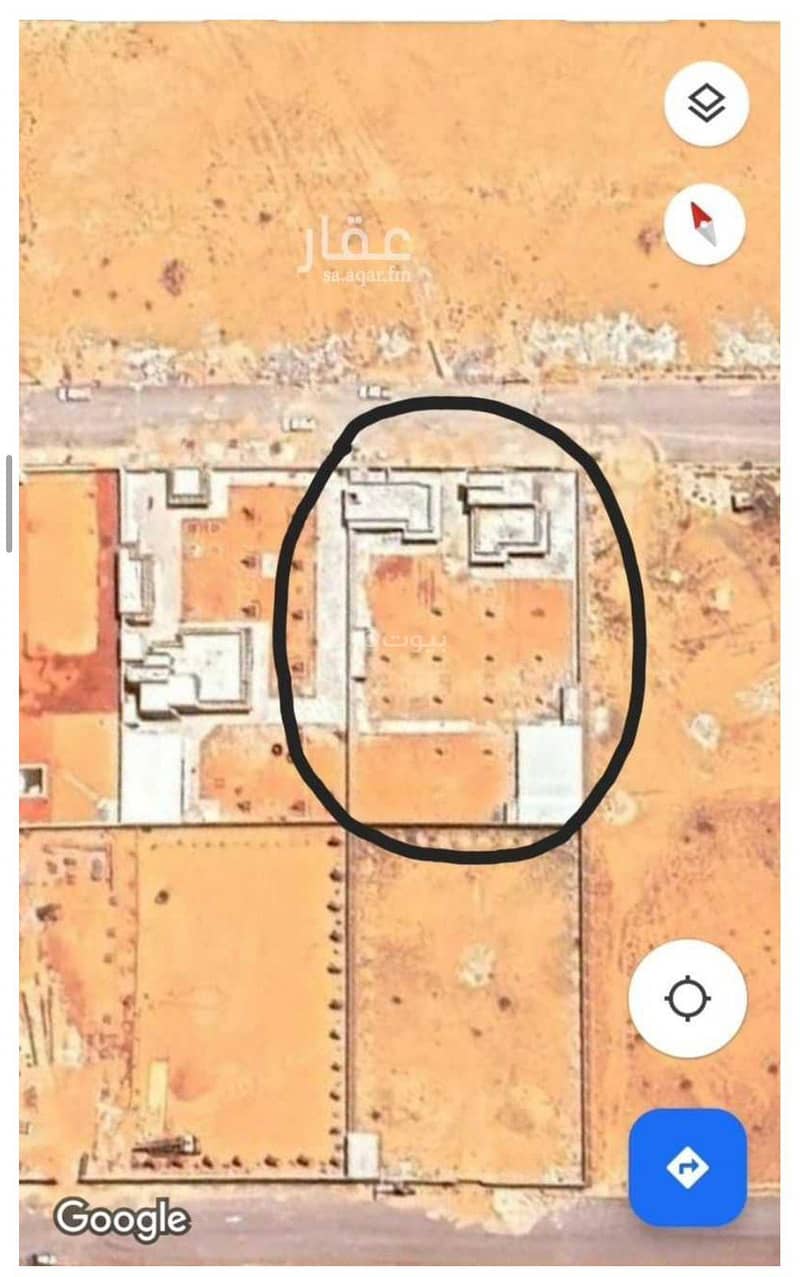The image size is (800, 1277).
Task: Start directions with the blue button
Action: tap(687, 1167)
